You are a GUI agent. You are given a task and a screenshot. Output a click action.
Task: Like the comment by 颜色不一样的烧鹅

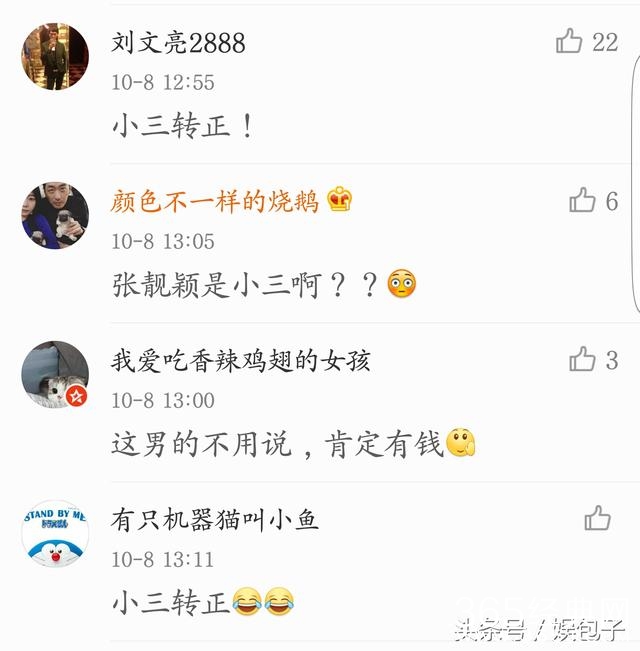coord(583,200)
